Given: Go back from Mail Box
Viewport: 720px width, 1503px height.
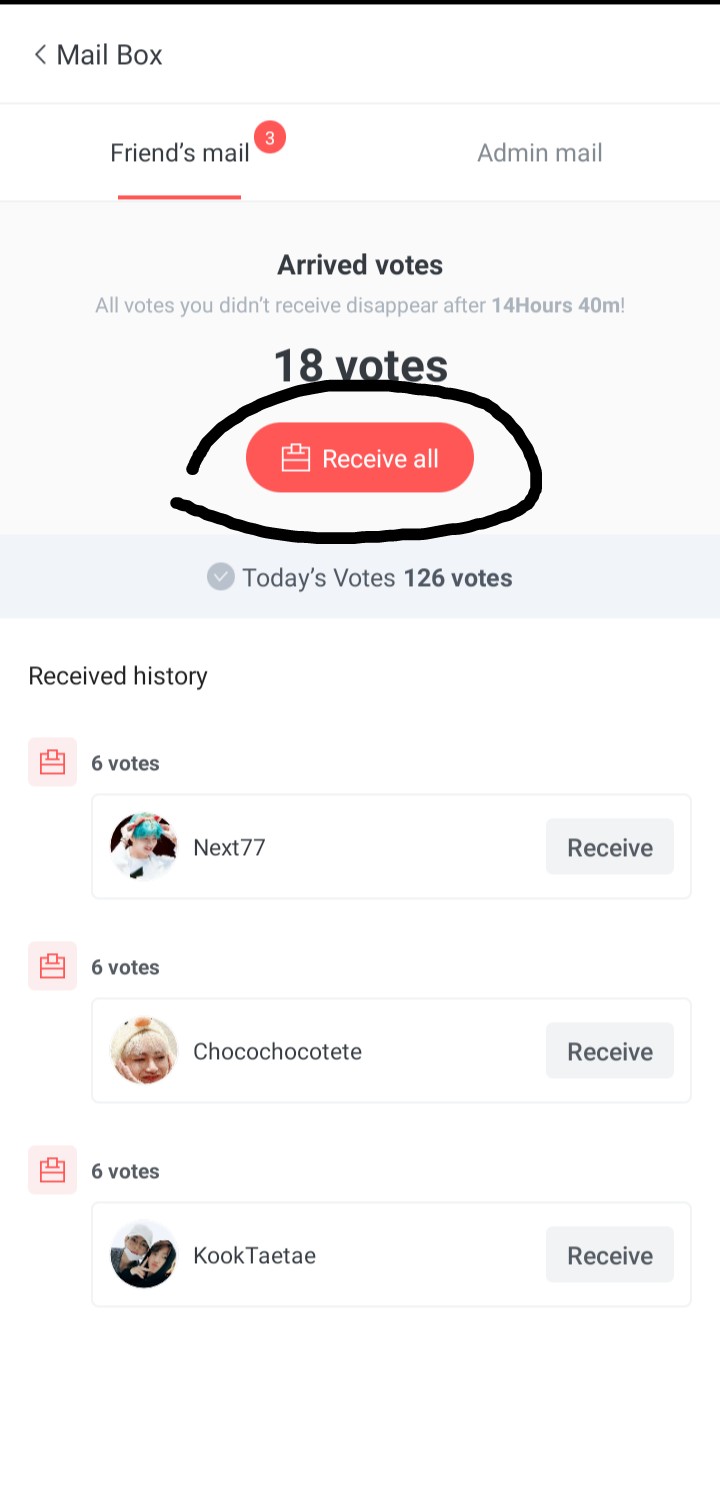Looking at the screenshot, I should click(x=40, y=55).
